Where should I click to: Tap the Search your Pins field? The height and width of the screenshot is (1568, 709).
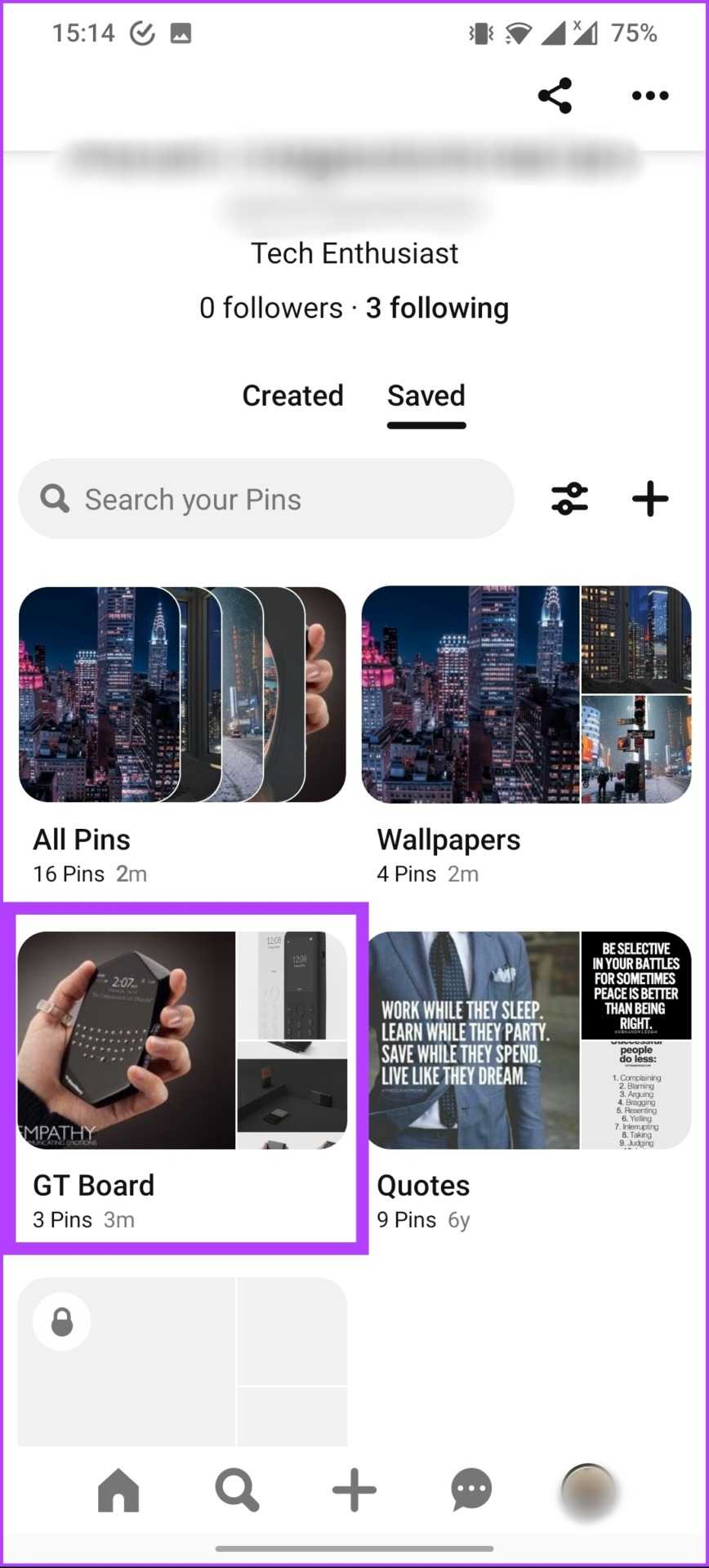266,499
